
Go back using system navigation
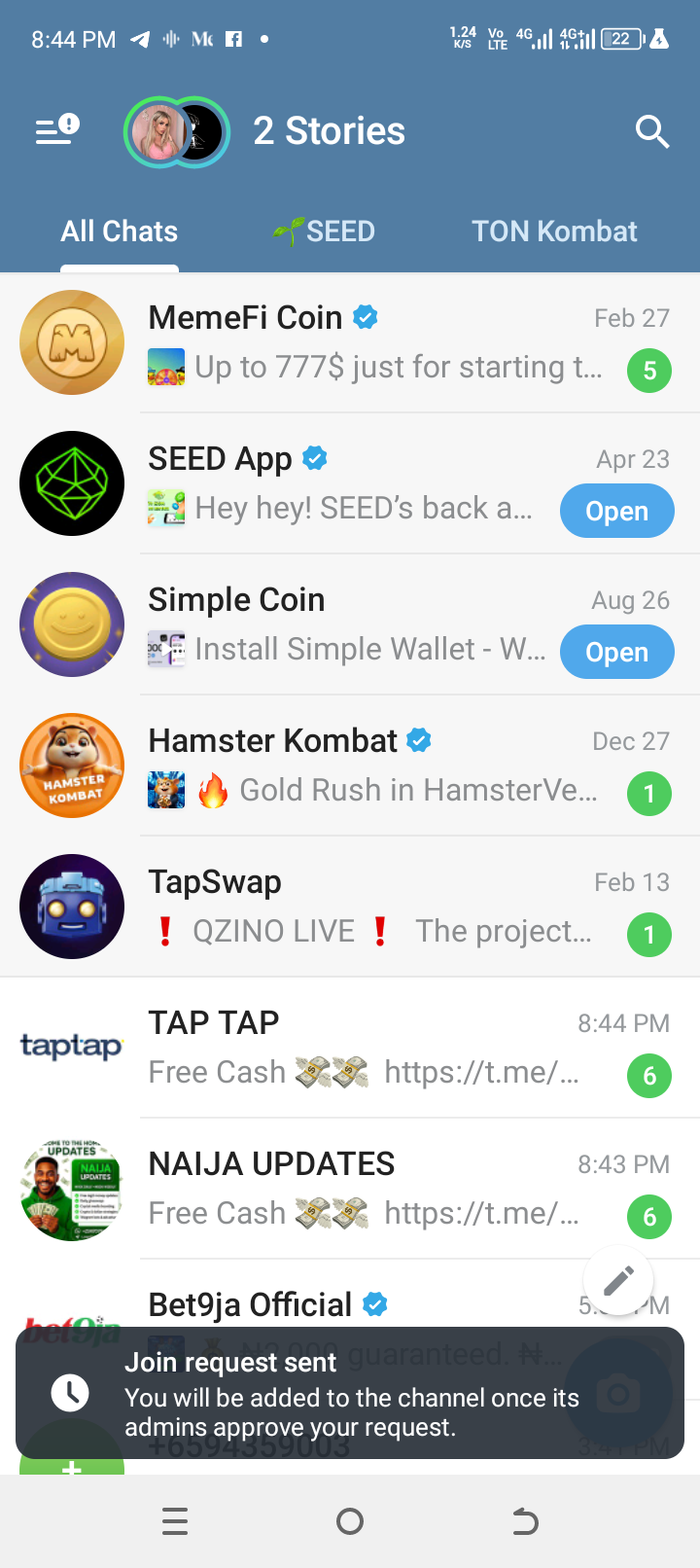[525, 1521]
